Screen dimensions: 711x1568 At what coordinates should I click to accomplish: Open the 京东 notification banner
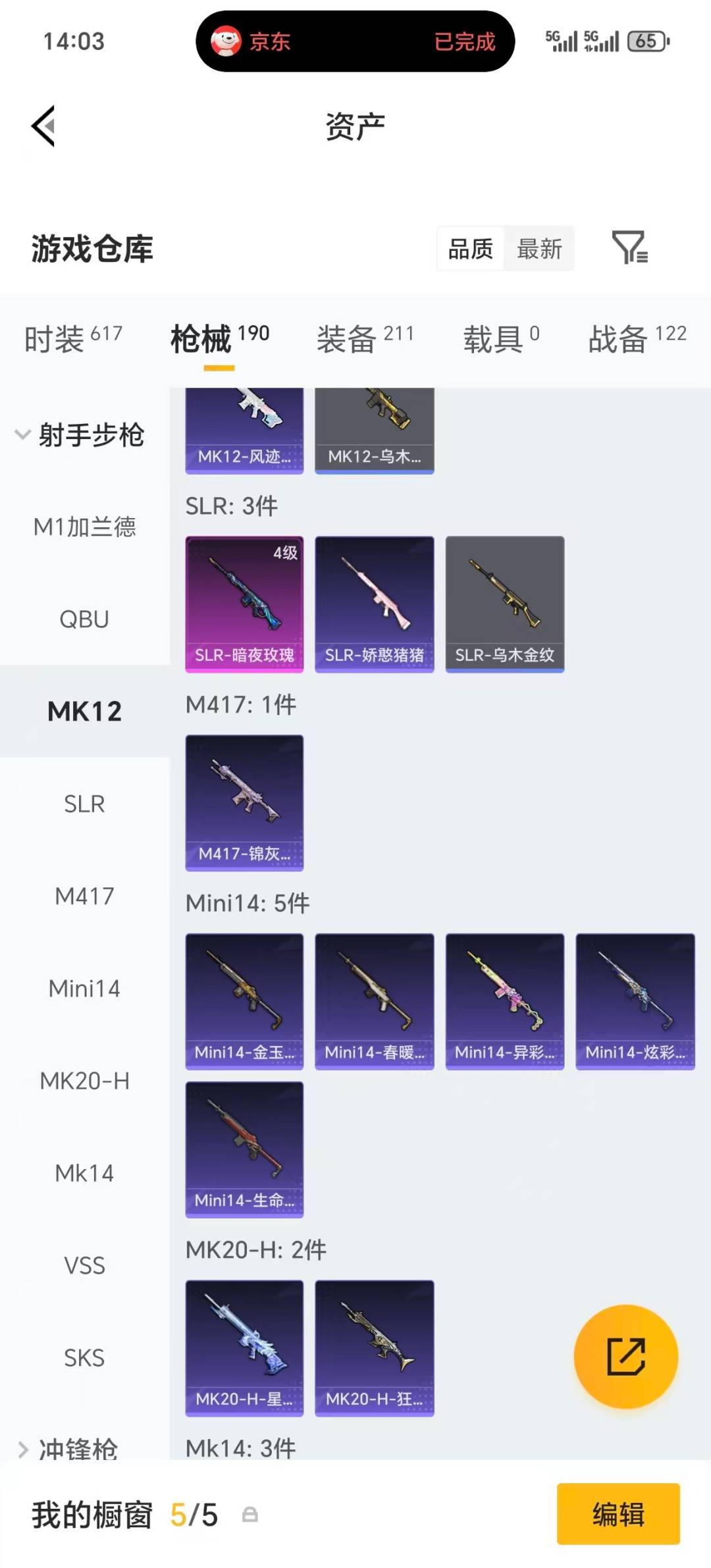click(x=355, y=41)
